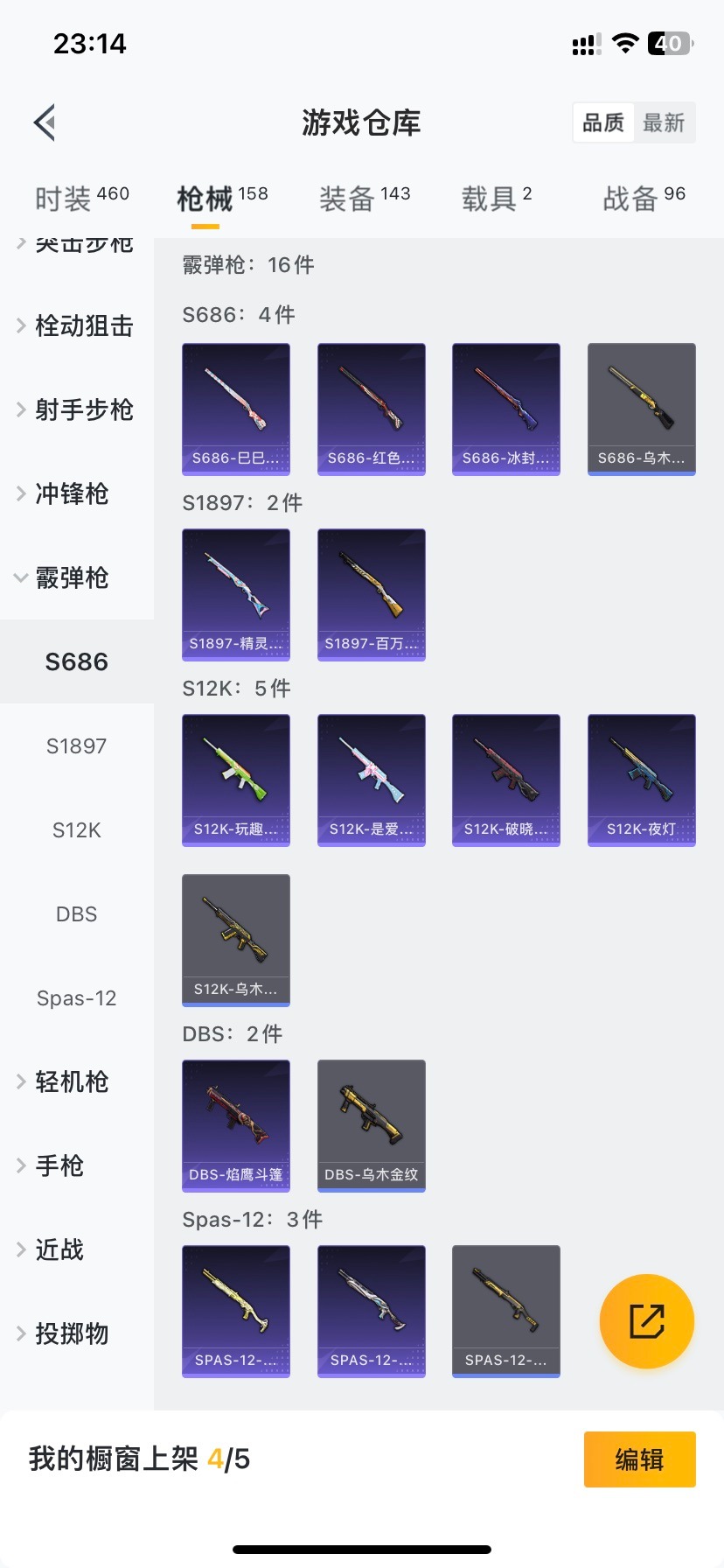Expand the 轻机枪 category
Viewport: 724px width, 1568px height.
point(70,1082)
